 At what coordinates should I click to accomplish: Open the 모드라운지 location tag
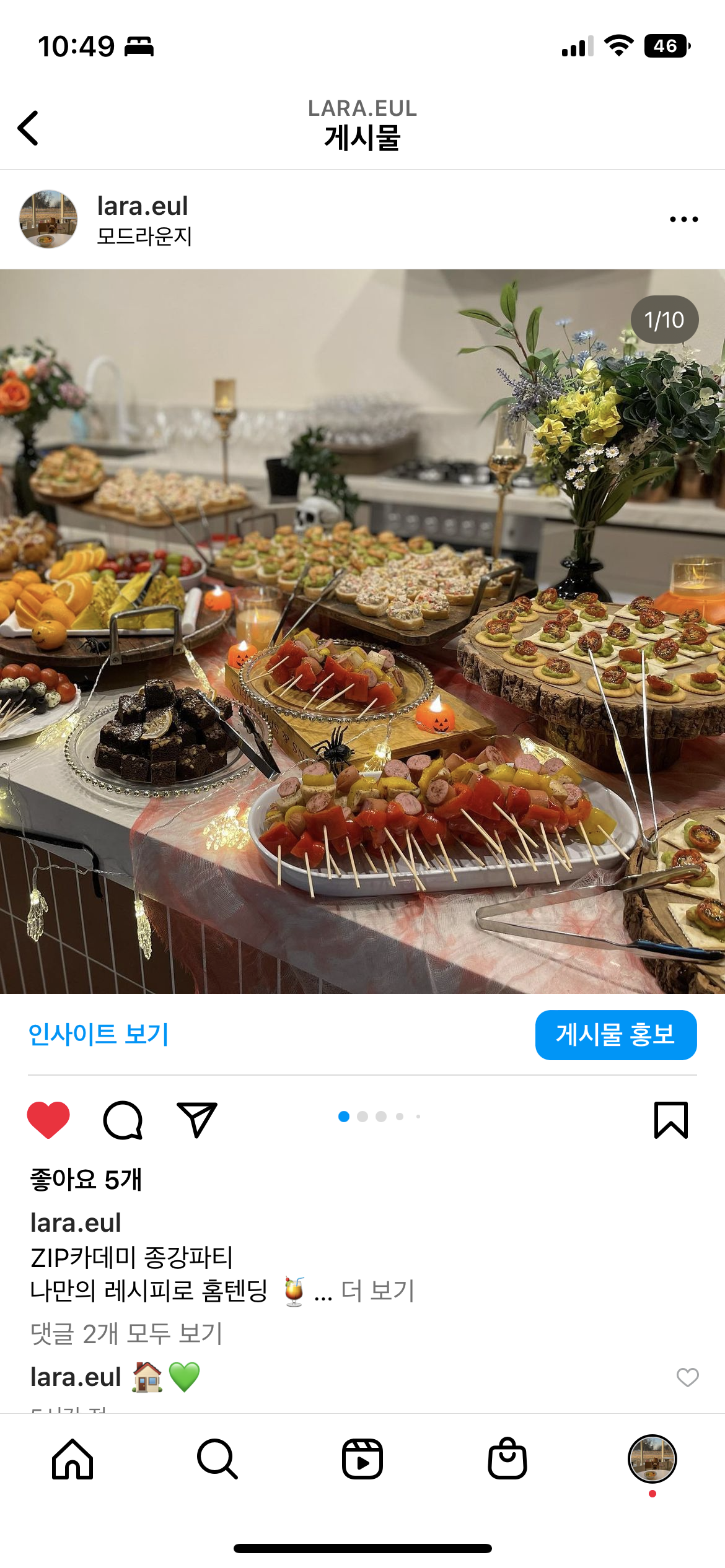click(x=144, y=237)
